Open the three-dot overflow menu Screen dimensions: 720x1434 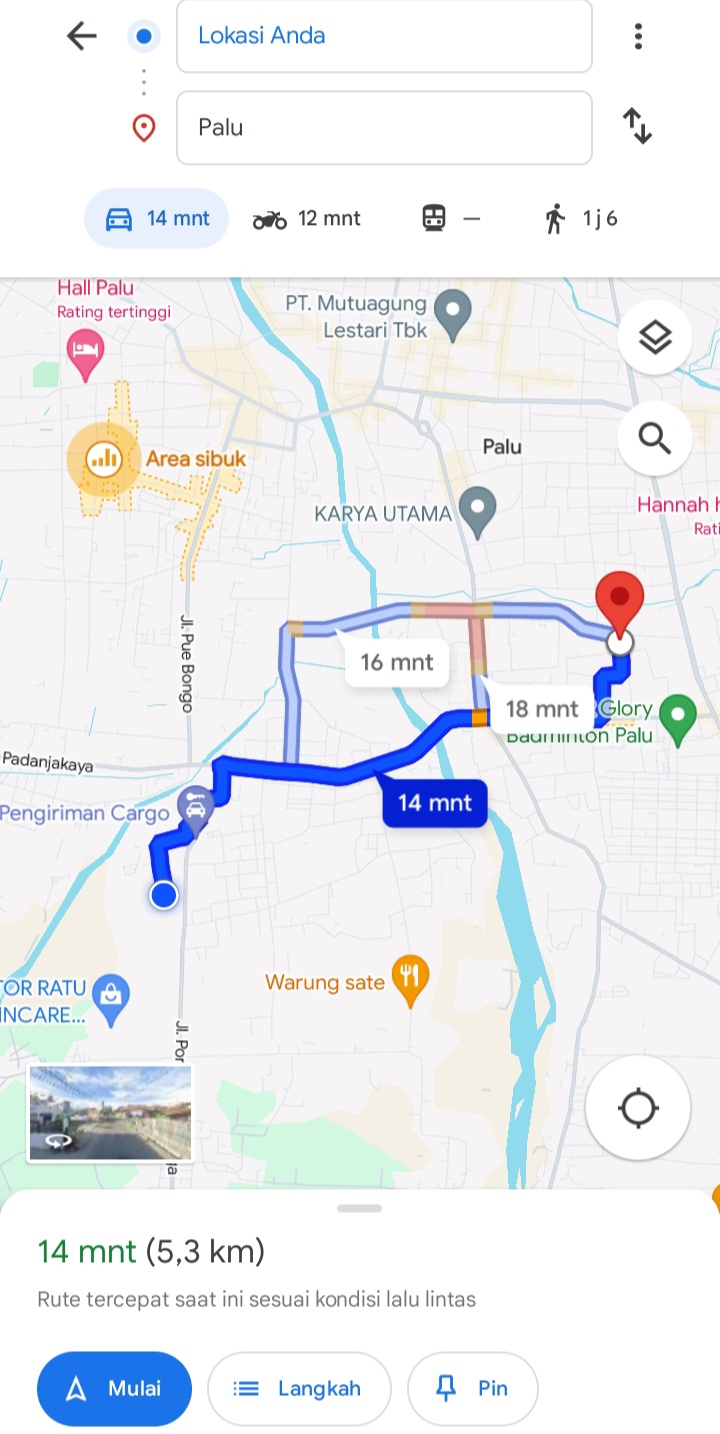[x=638, y=37]
